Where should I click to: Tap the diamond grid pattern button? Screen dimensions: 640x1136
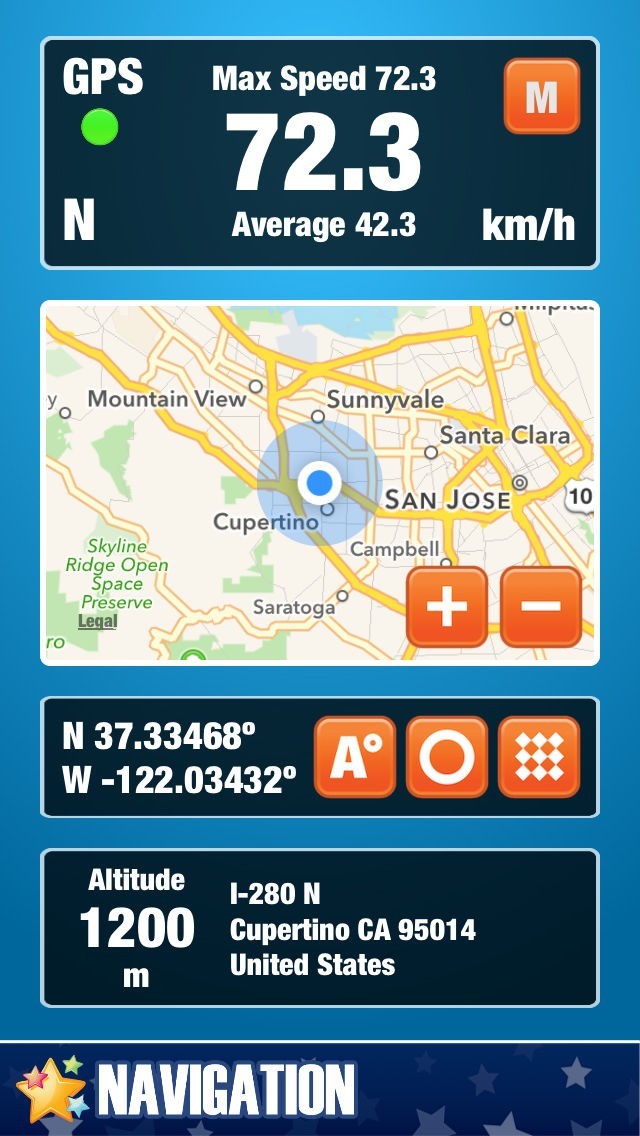tap(539, 757)
